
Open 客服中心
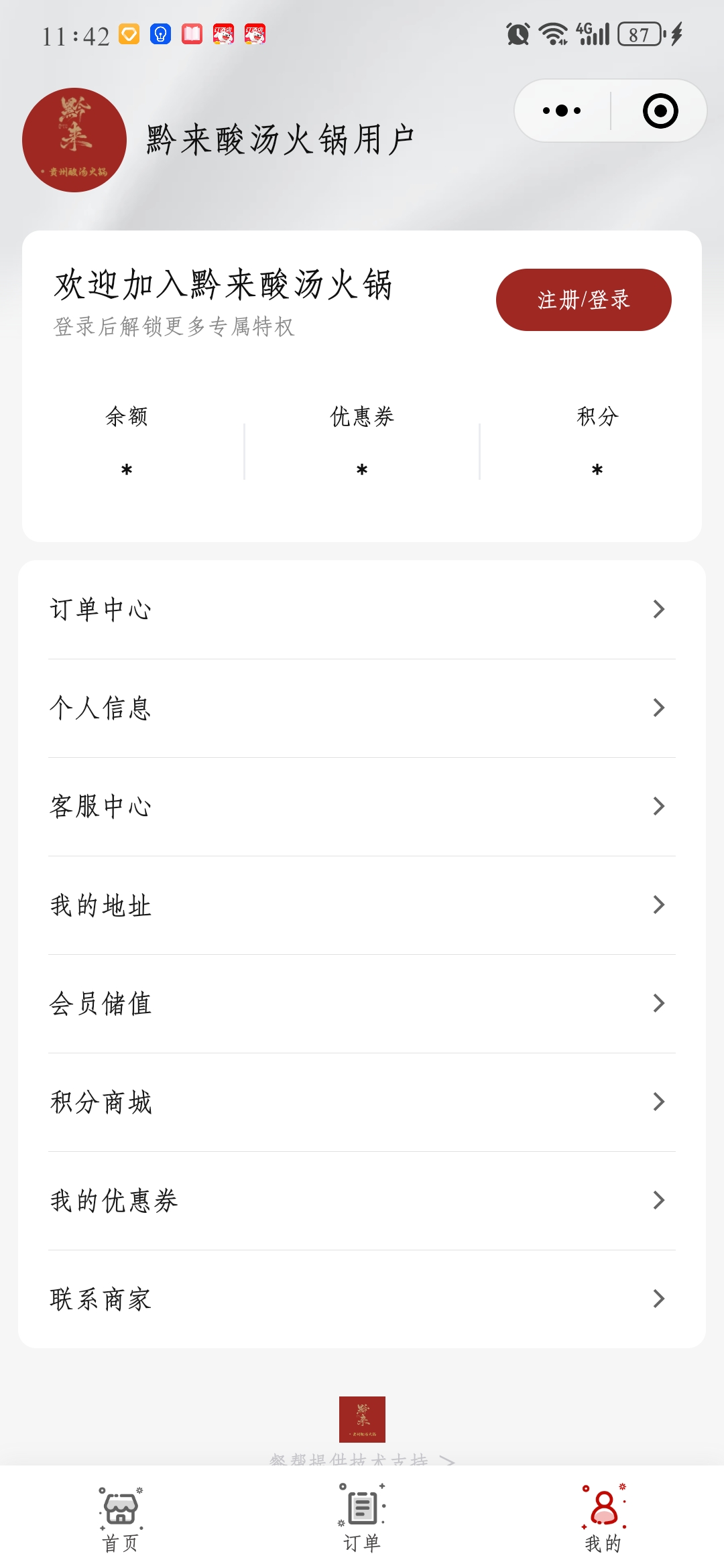362,806
